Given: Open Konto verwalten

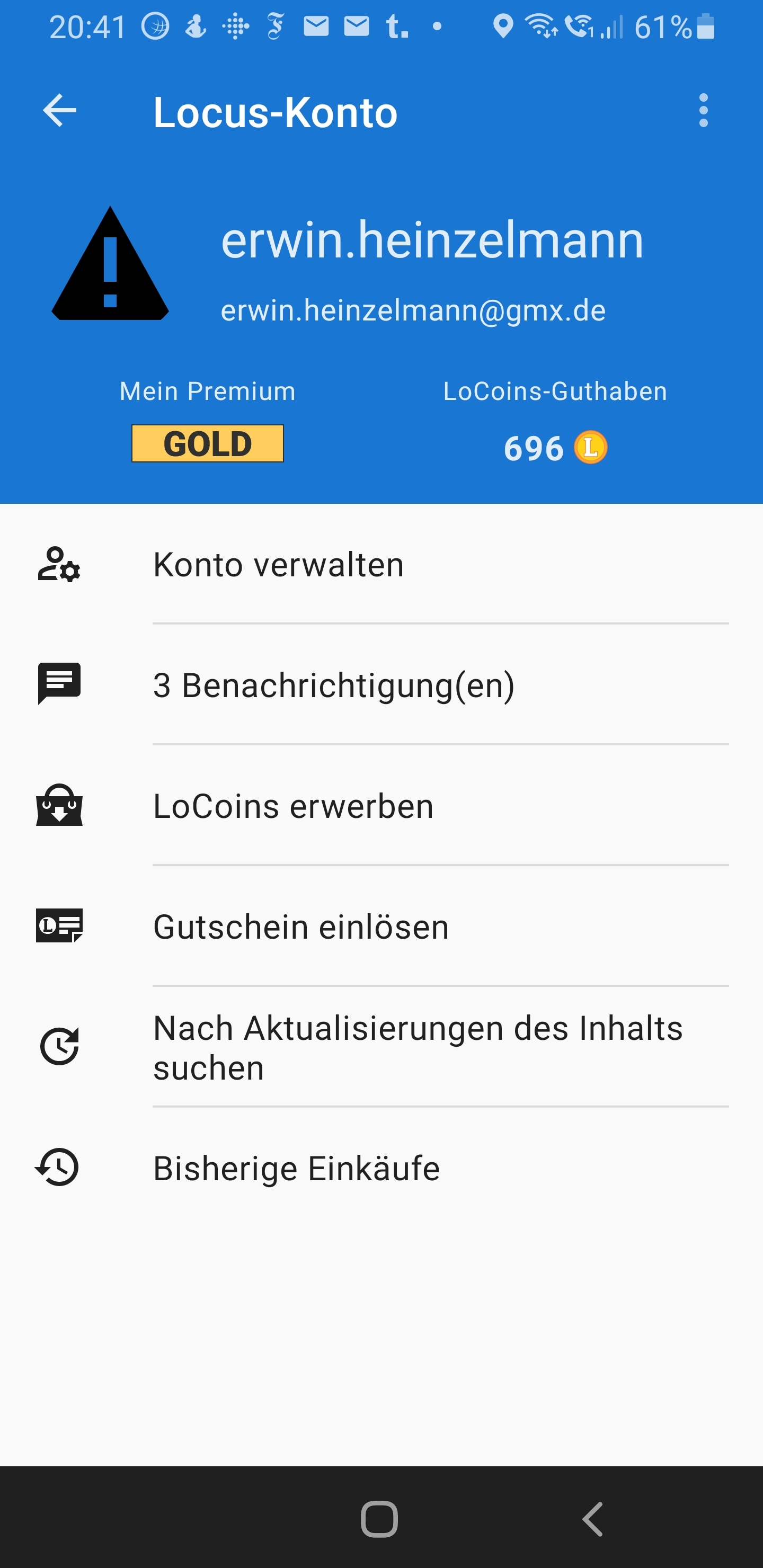Looking at the screenshot, I should tap(381, 564).
